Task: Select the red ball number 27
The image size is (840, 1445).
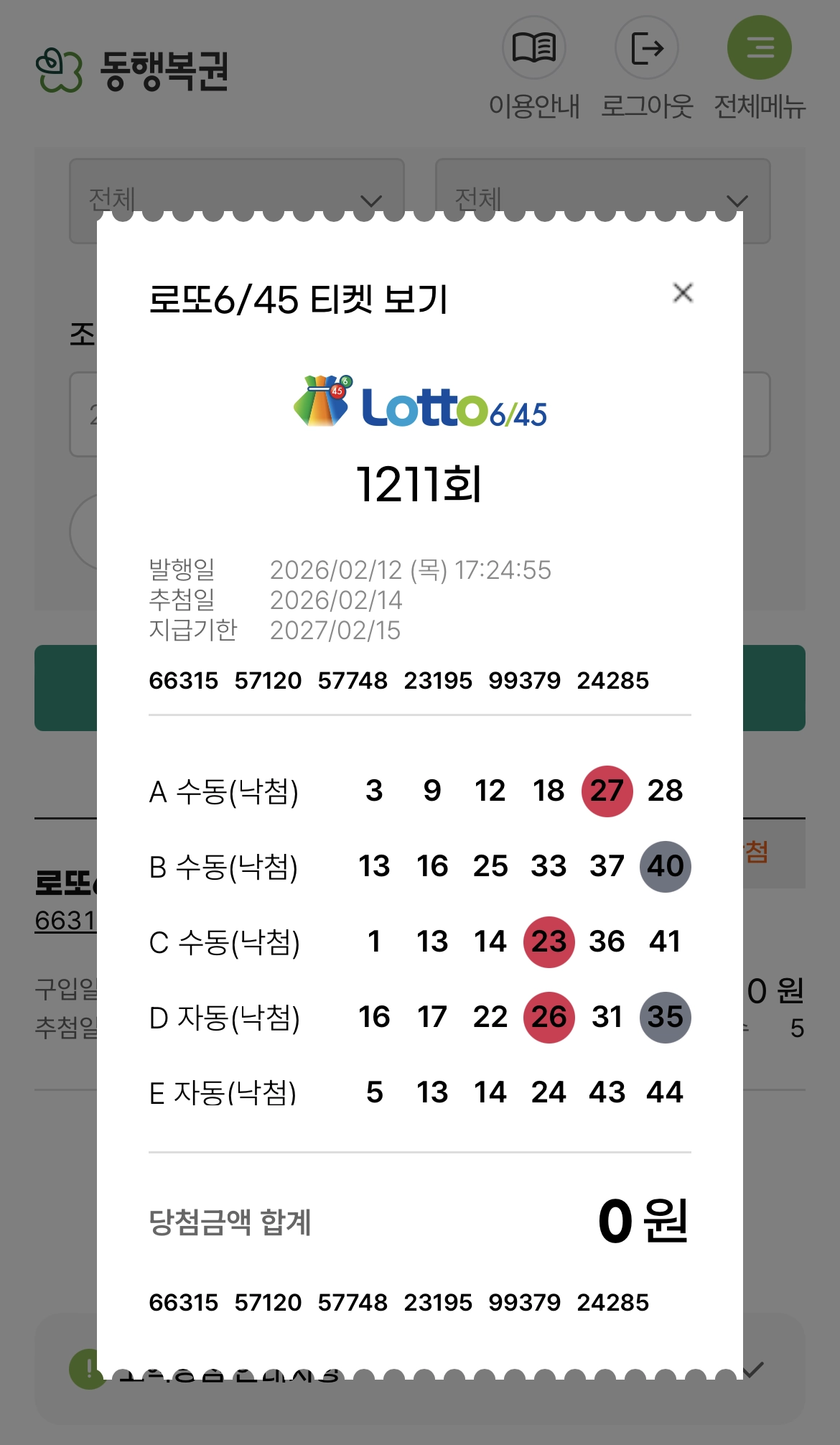Action: pos(607,791)
